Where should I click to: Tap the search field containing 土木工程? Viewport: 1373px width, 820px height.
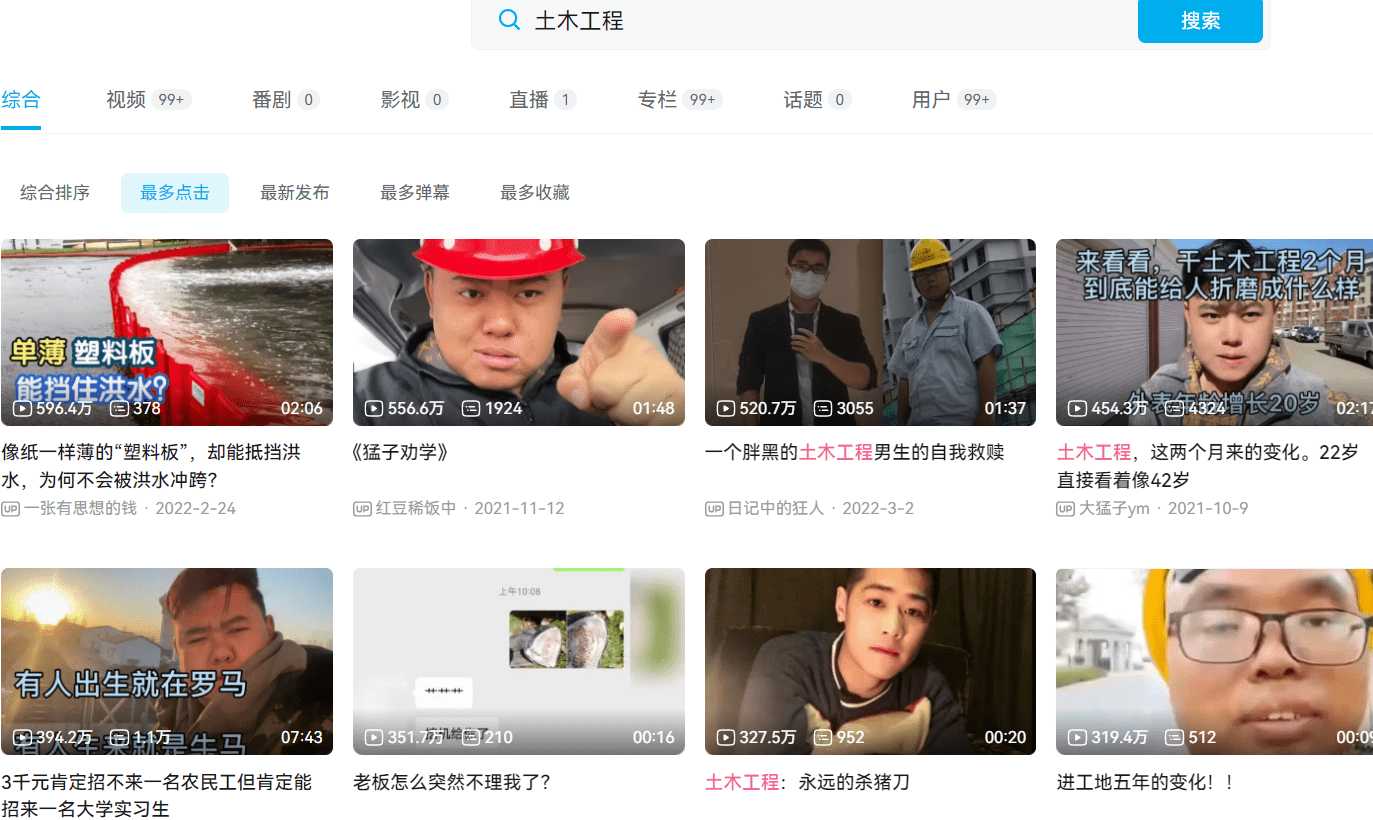(820, 21)
